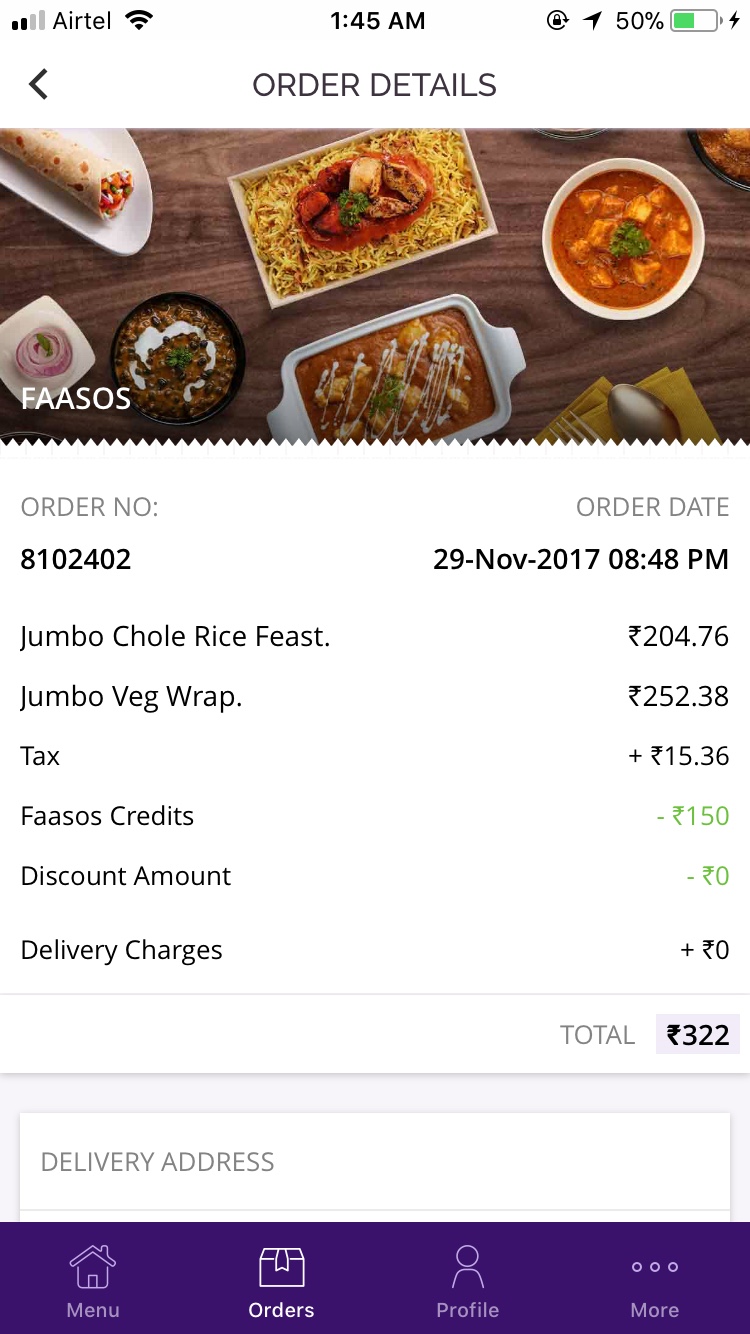Switch to the Menu tab
Viewport: 750px width, 1334px height.
(x=93, y=1280)
